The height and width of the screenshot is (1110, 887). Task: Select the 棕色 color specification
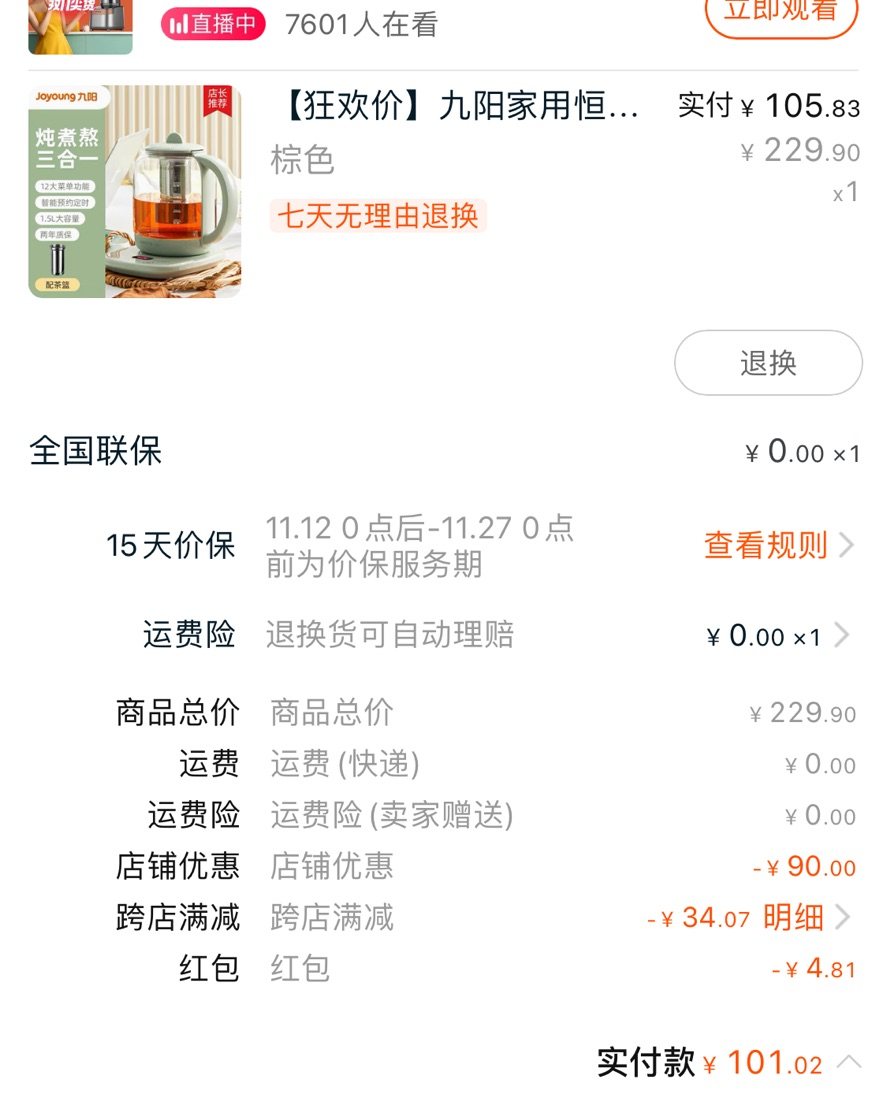click(300, 159)
